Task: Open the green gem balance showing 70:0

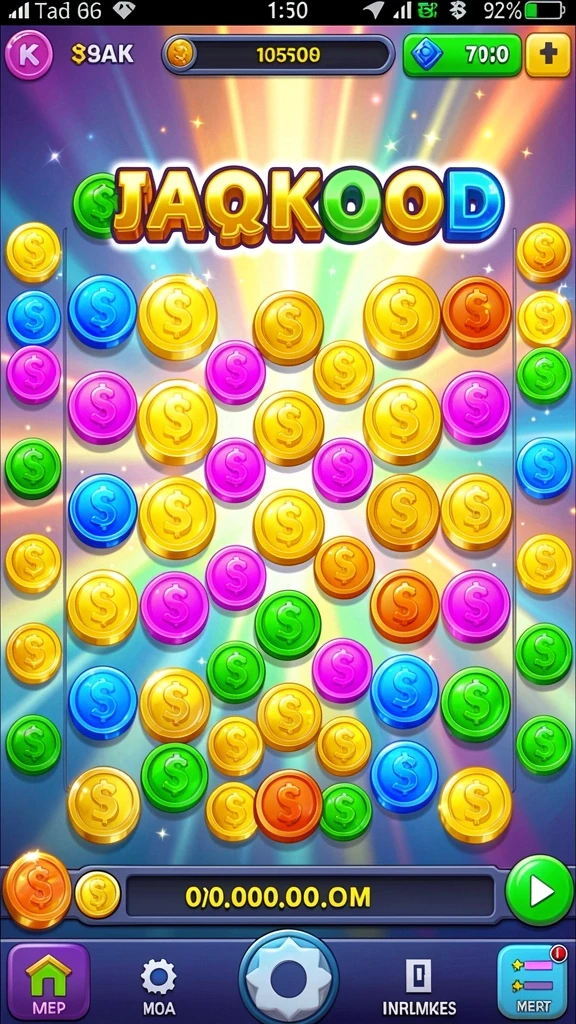Action: (x=462, y=55)
